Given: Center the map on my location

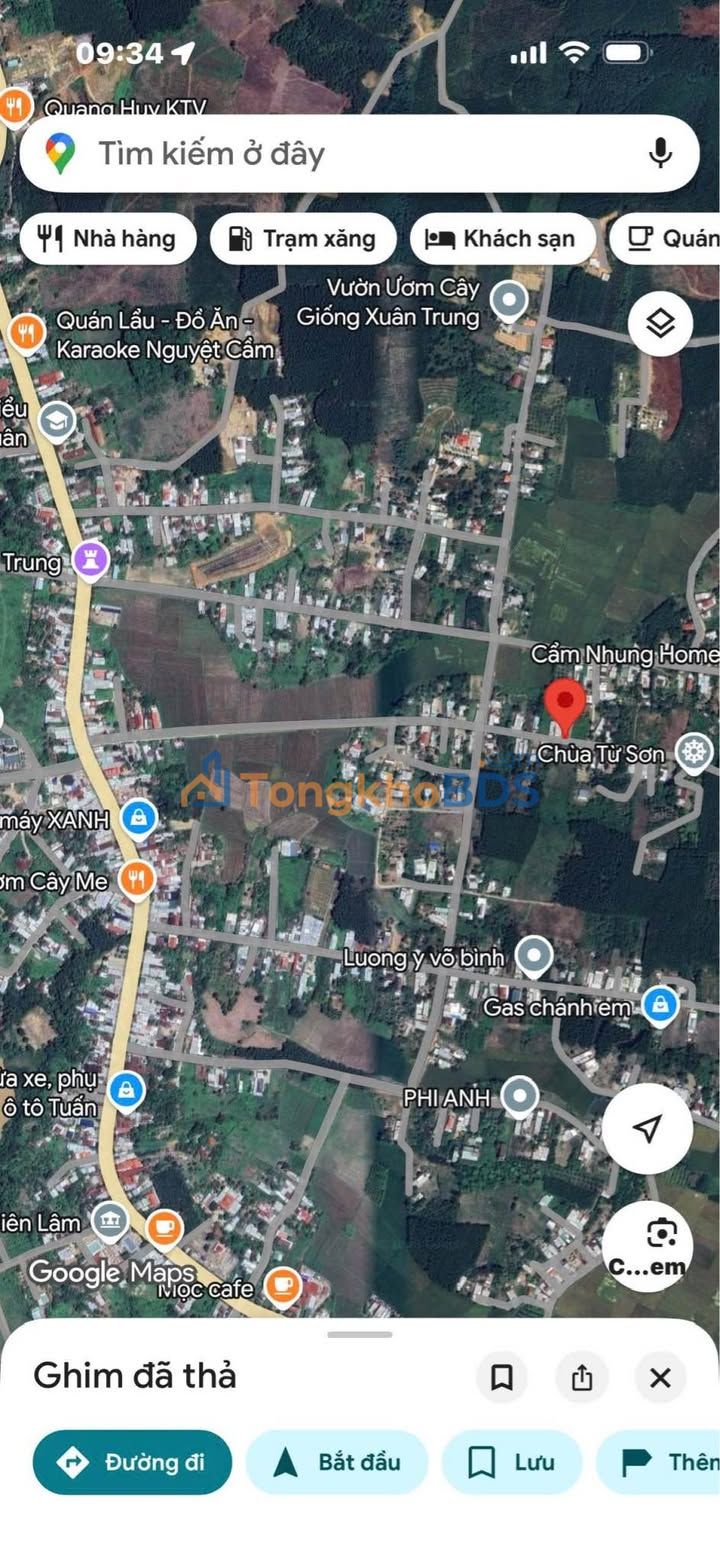Looking at the screenshot, I should (647, 1129).
